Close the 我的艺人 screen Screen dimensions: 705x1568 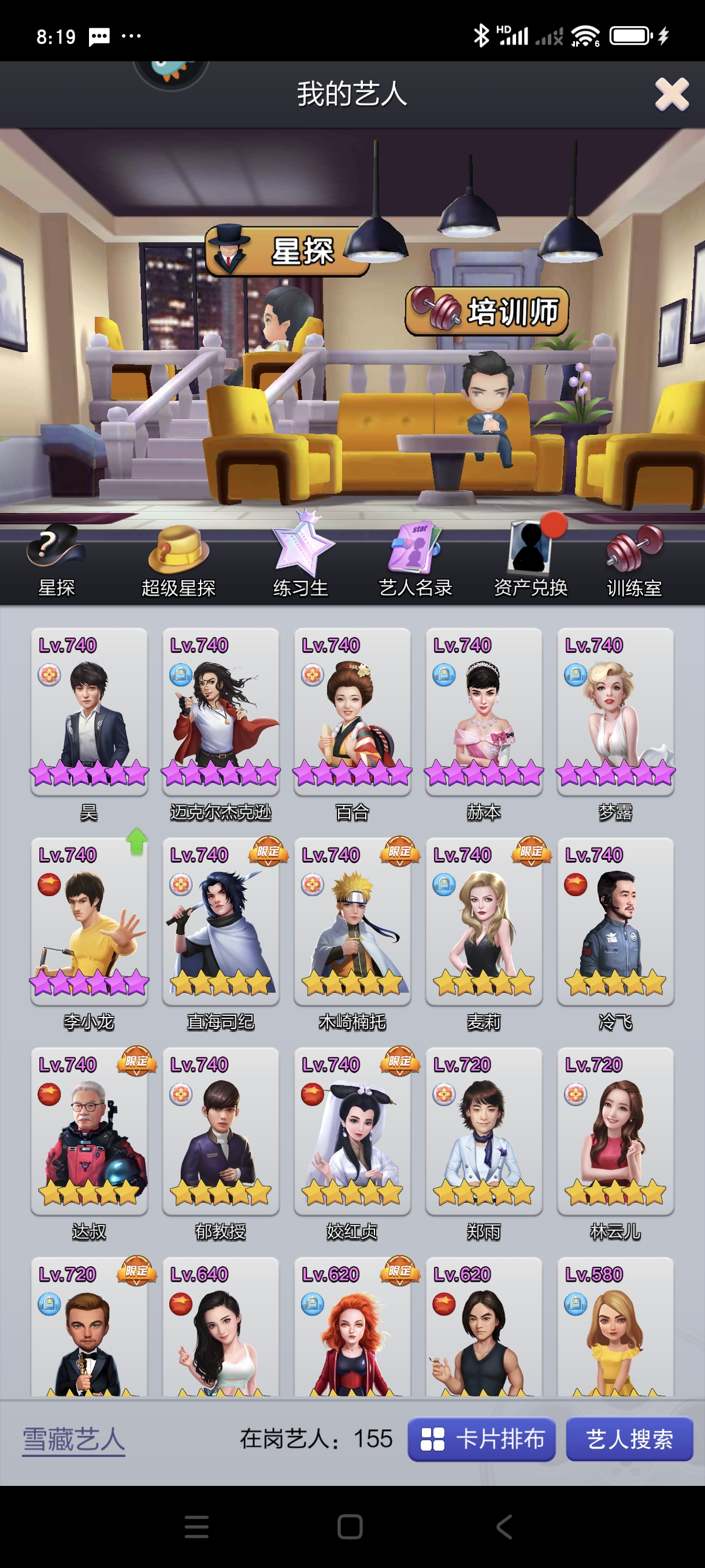click(671, 94)
